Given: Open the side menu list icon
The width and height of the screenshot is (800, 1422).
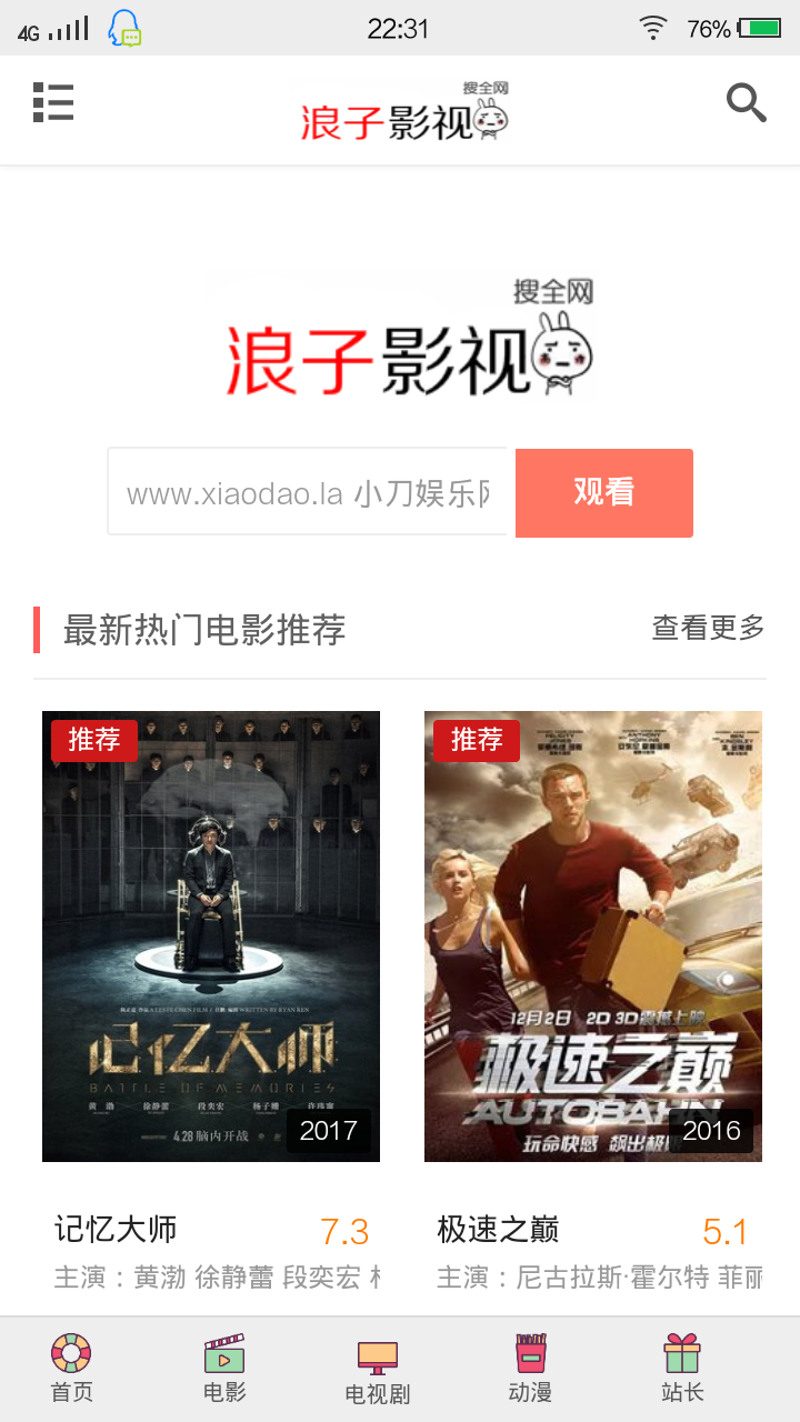Looking at the screenshot, I should pyautogui.click(x=53, y=103).
